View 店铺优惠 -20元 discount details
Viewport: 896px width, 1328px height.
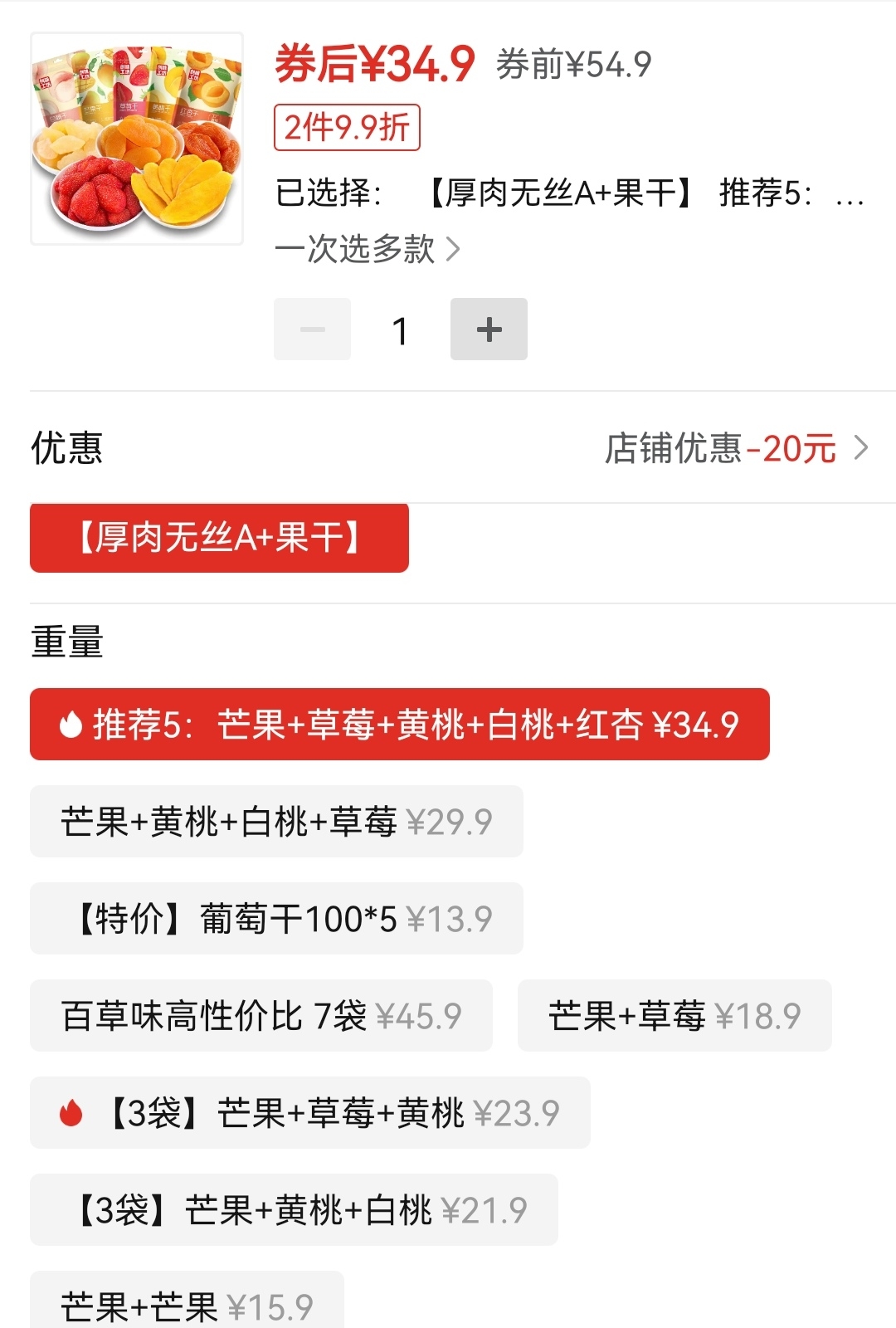[x=735, y=449]
